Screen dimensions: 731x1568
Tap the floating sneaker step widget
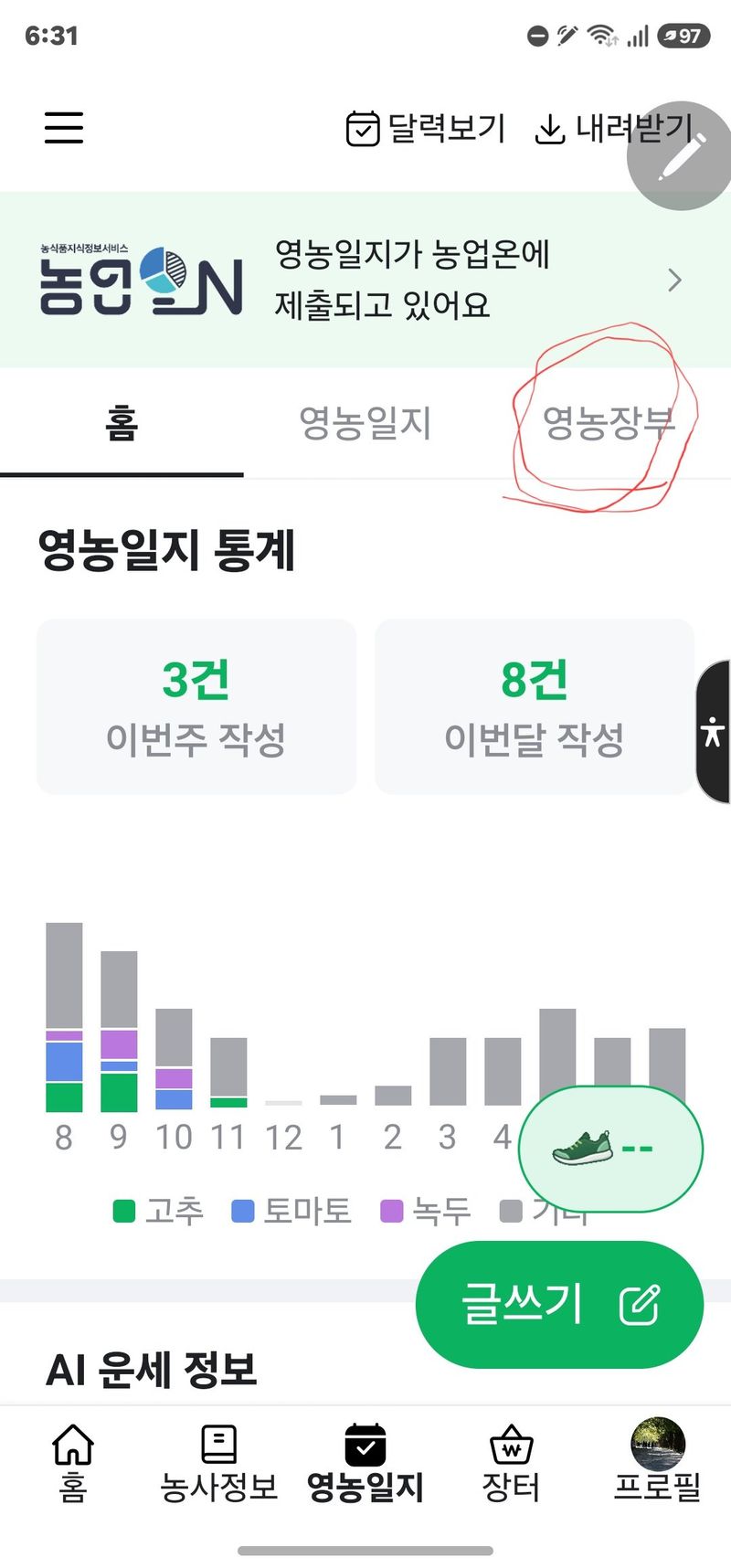(x=610, y=1150)
